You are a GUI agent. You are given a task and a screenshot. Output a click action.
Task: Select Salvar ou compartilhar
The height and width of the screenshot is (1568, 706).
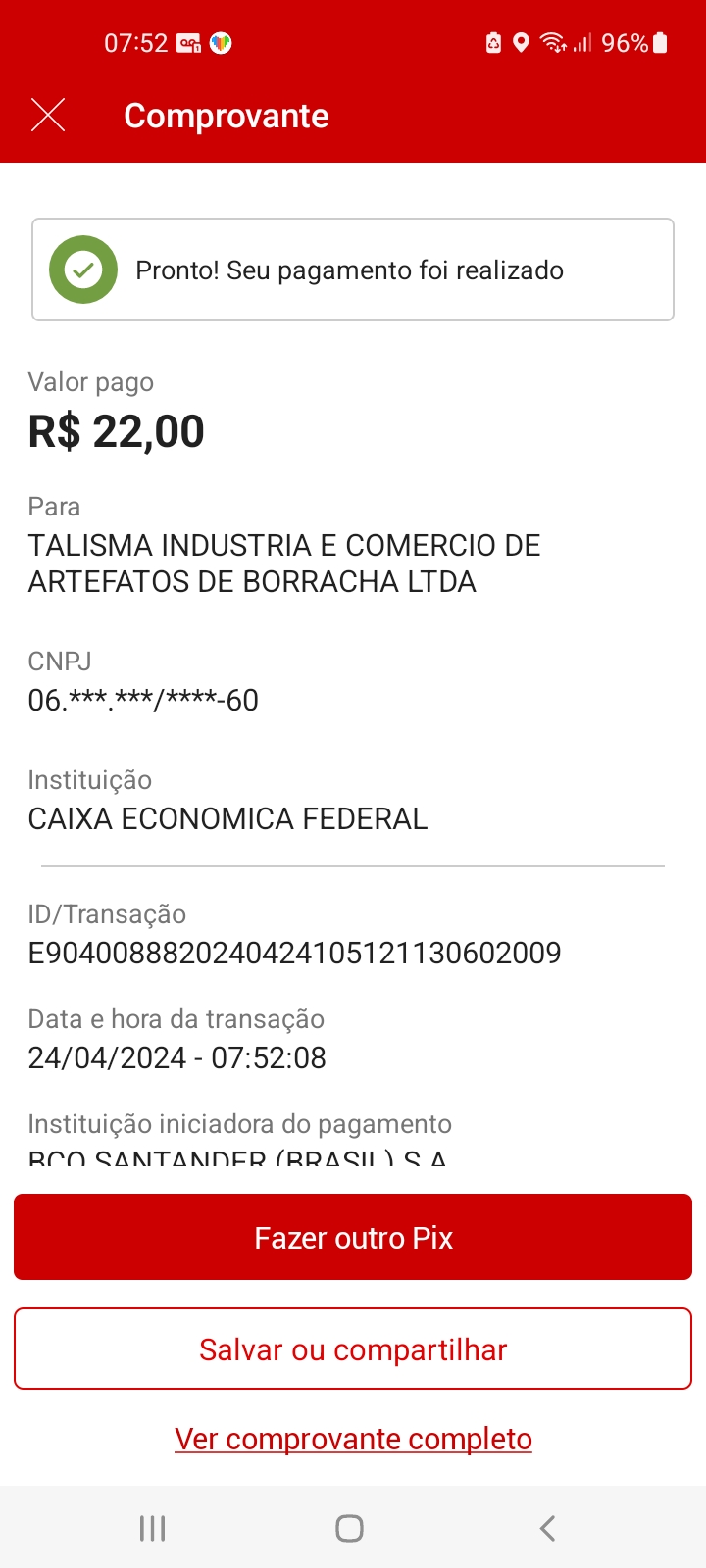(x=353, y=1348)
